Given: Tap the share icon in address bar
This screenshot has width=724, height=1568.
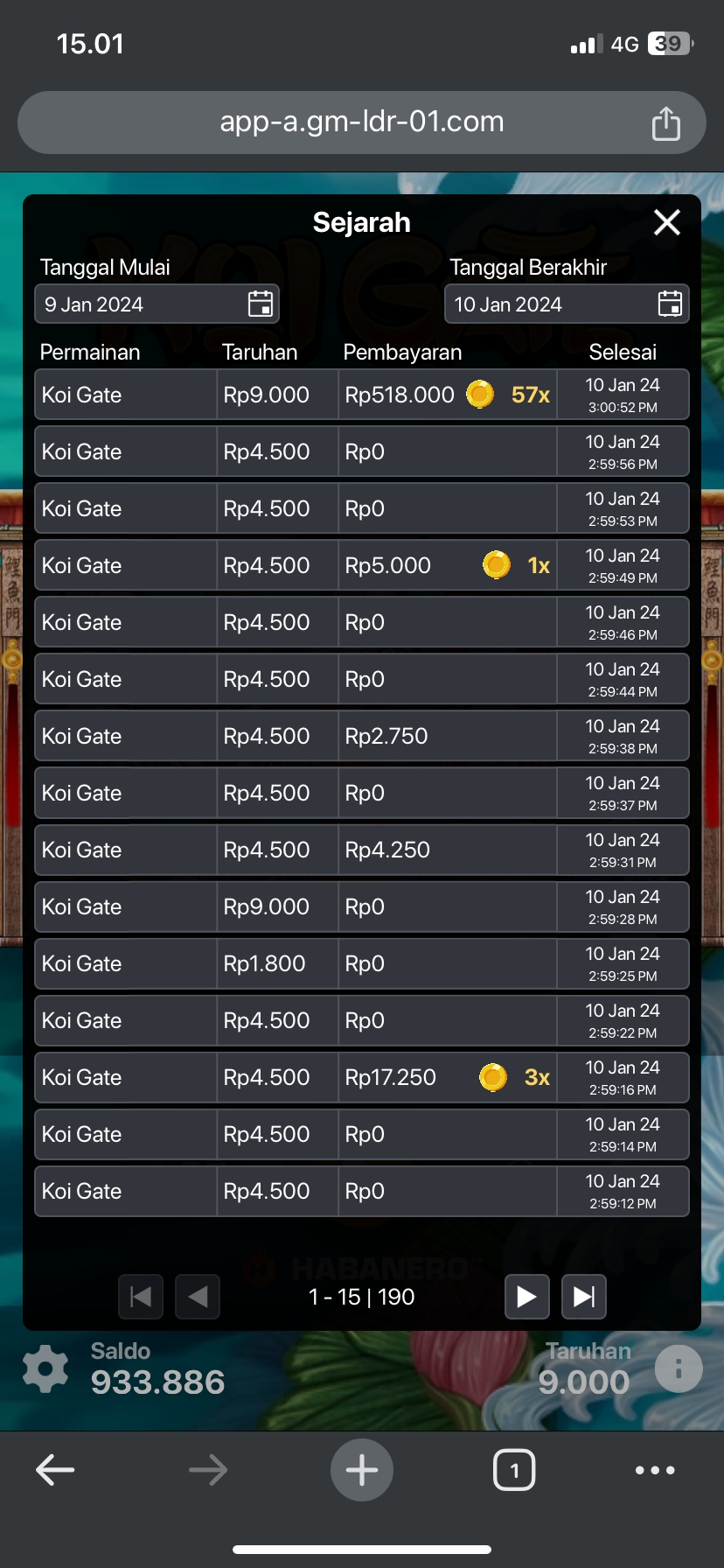Looking at the screenshot, I should point(665,123).
